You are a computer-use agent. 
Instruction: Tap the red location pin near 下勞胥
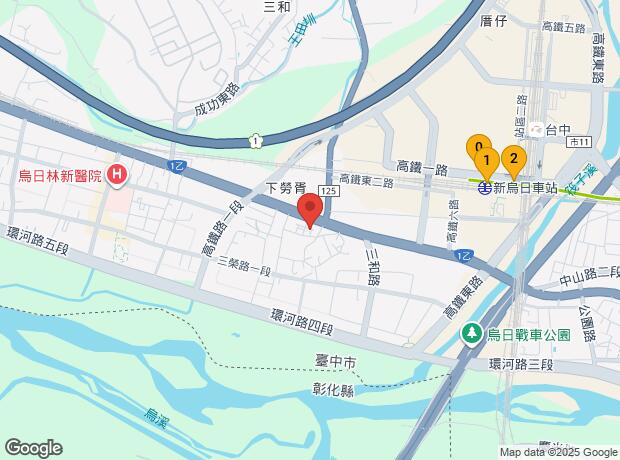(310, 208)
